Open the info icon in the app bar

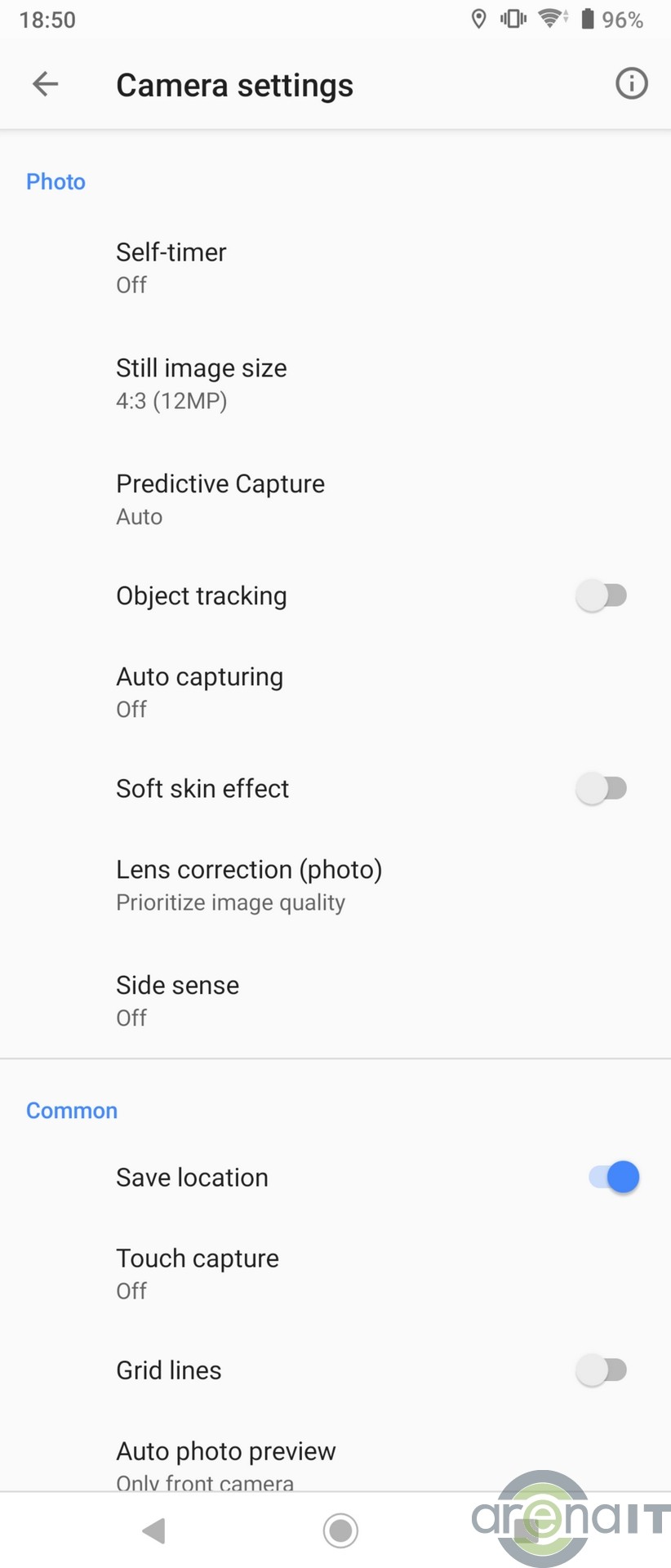[x=631, y=83]
